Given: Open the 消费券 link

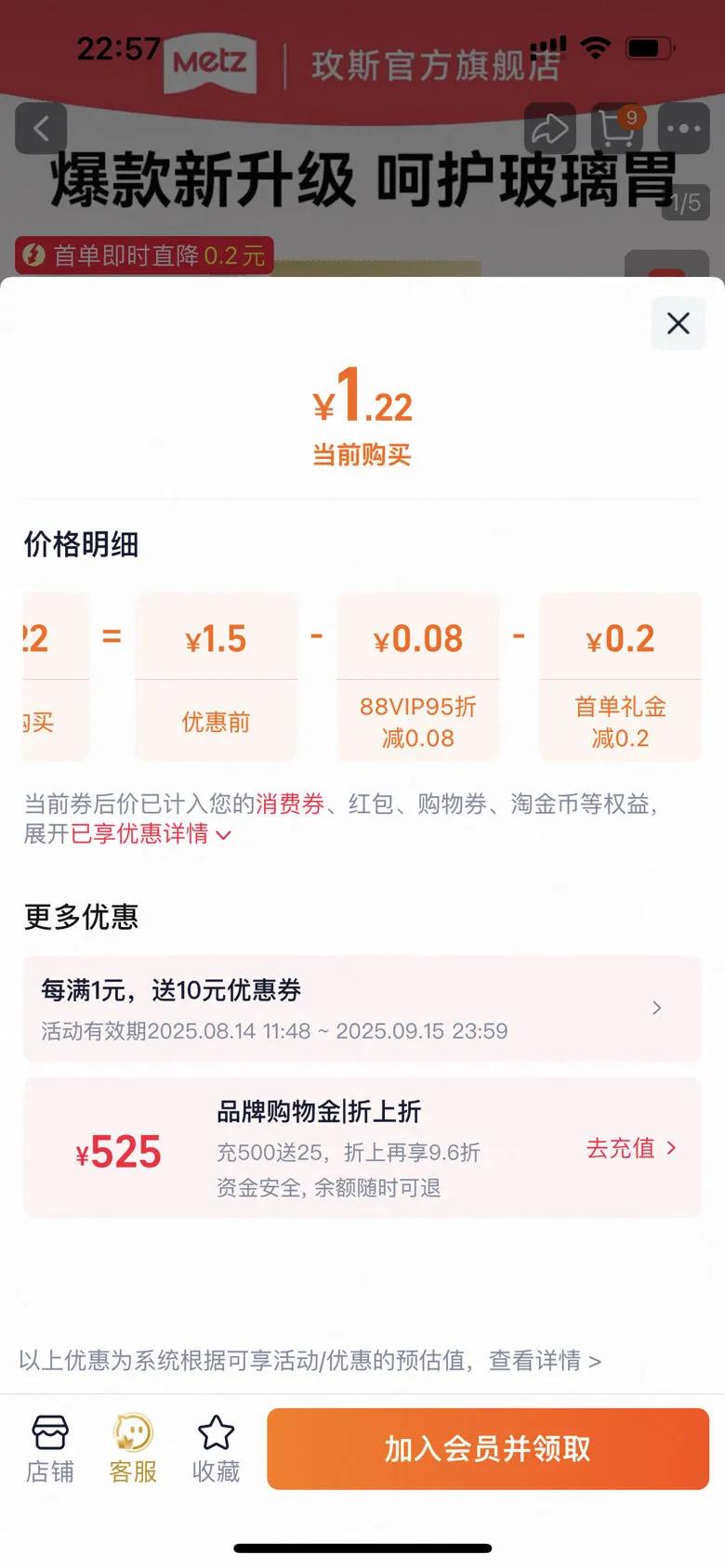Looking at the screenshot, I should [290, 804].
